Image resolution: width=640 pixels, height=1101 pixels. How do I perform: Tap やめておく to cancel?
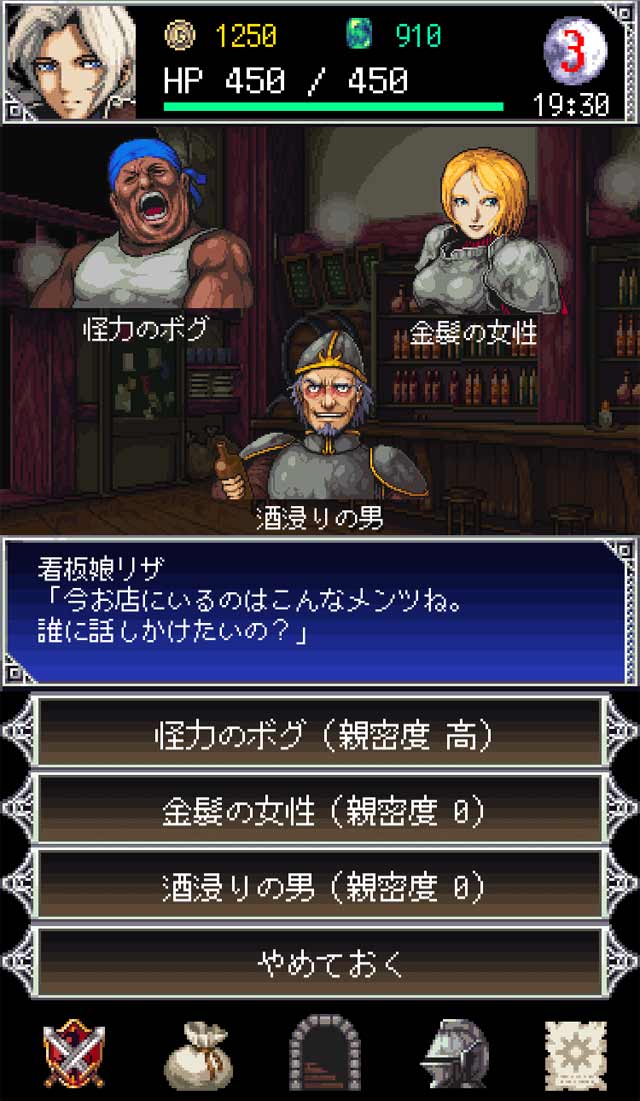320,962
